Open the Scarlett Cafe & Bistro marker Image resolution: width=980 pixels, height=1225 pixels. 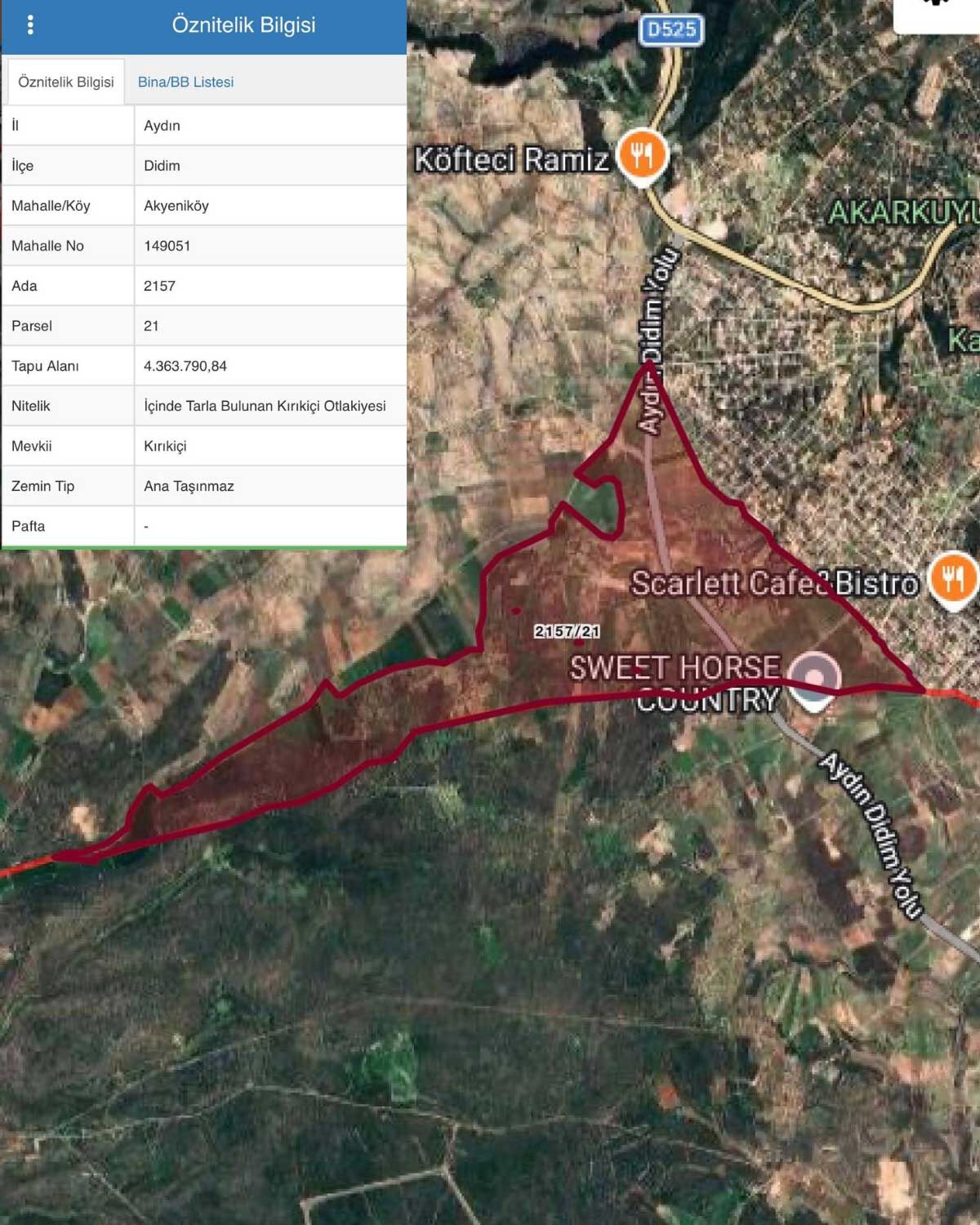point(952,578)
